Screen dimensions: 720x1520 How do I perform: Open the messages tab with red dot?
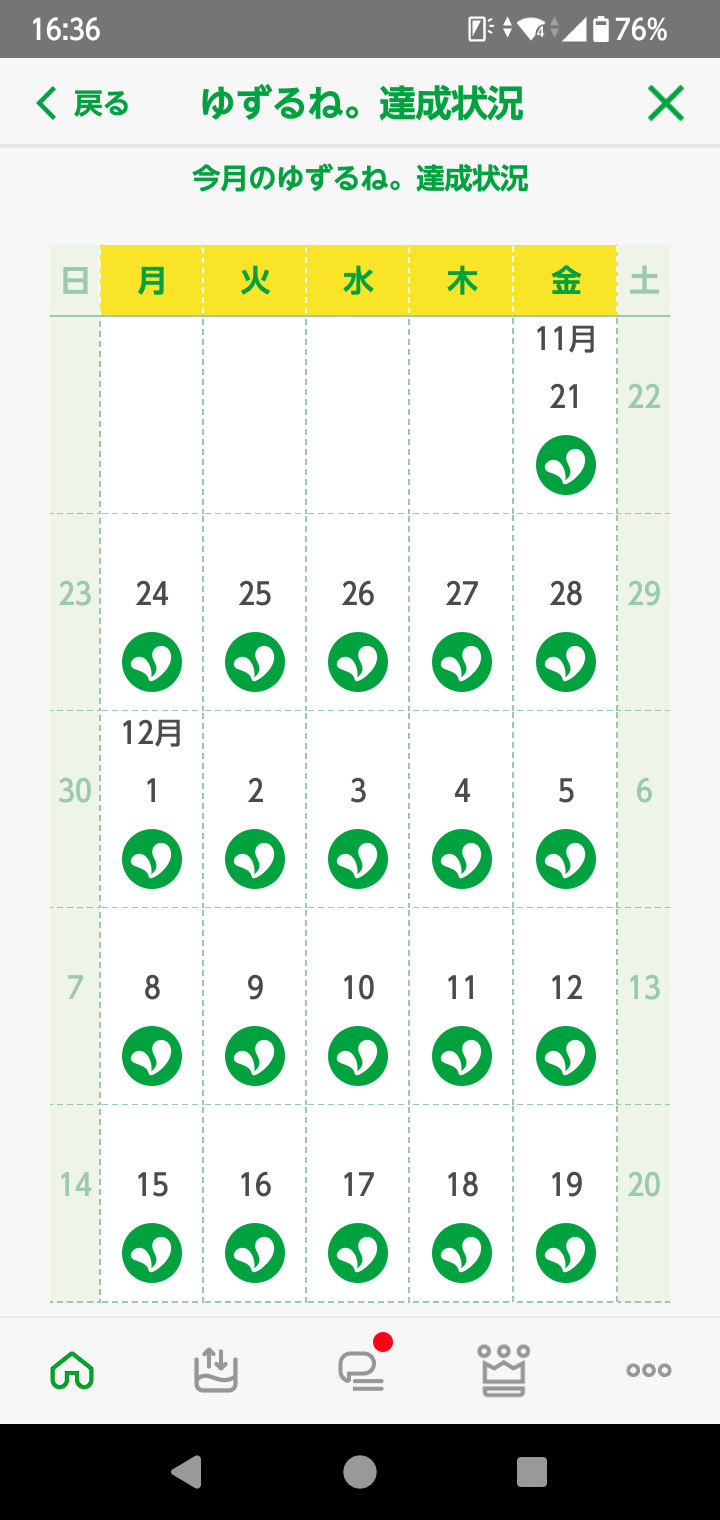point(362,1368)
